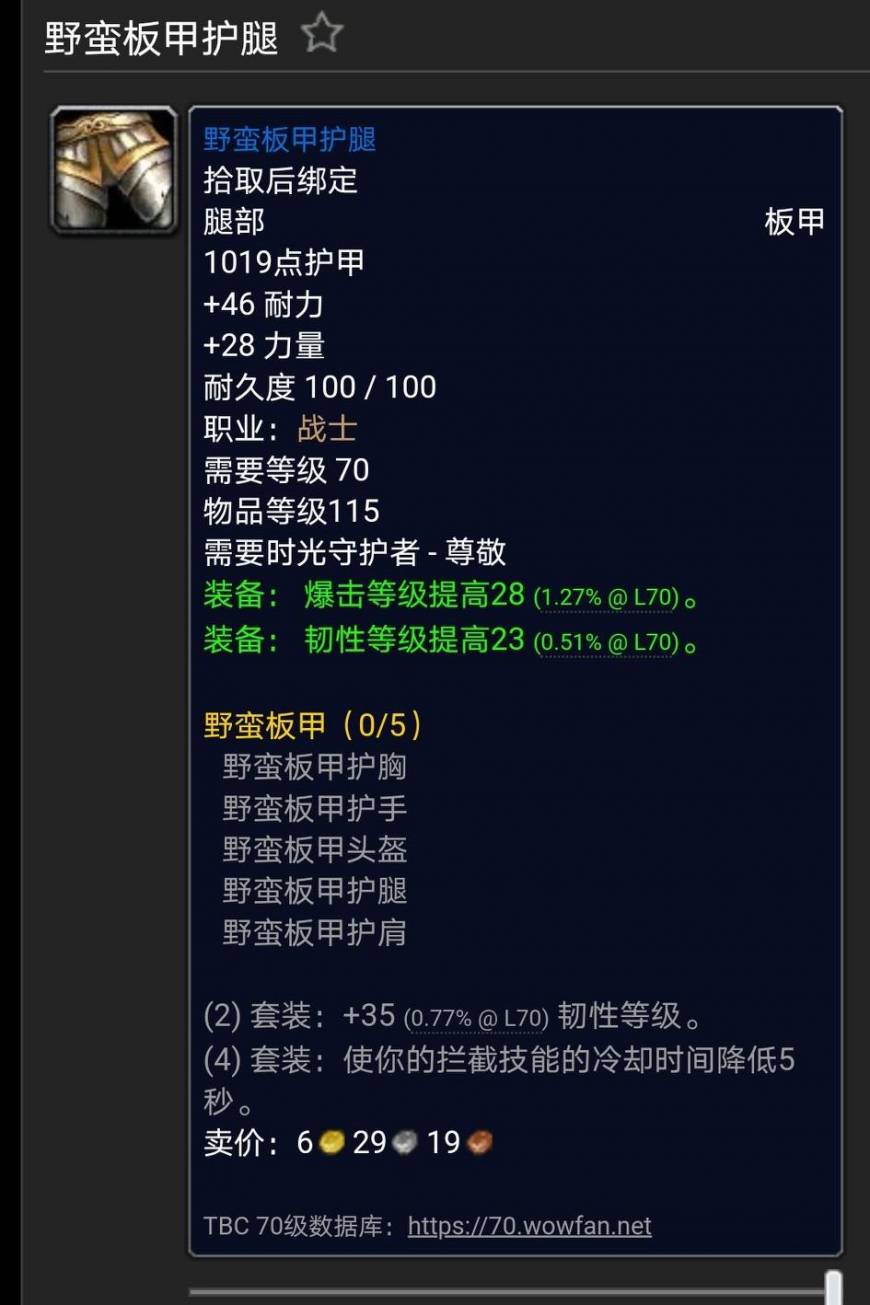Image resolution: width=870 pixels, height=1305 pixels.
Task: View set item 野蛮板甲护肩
Action: 314,932
